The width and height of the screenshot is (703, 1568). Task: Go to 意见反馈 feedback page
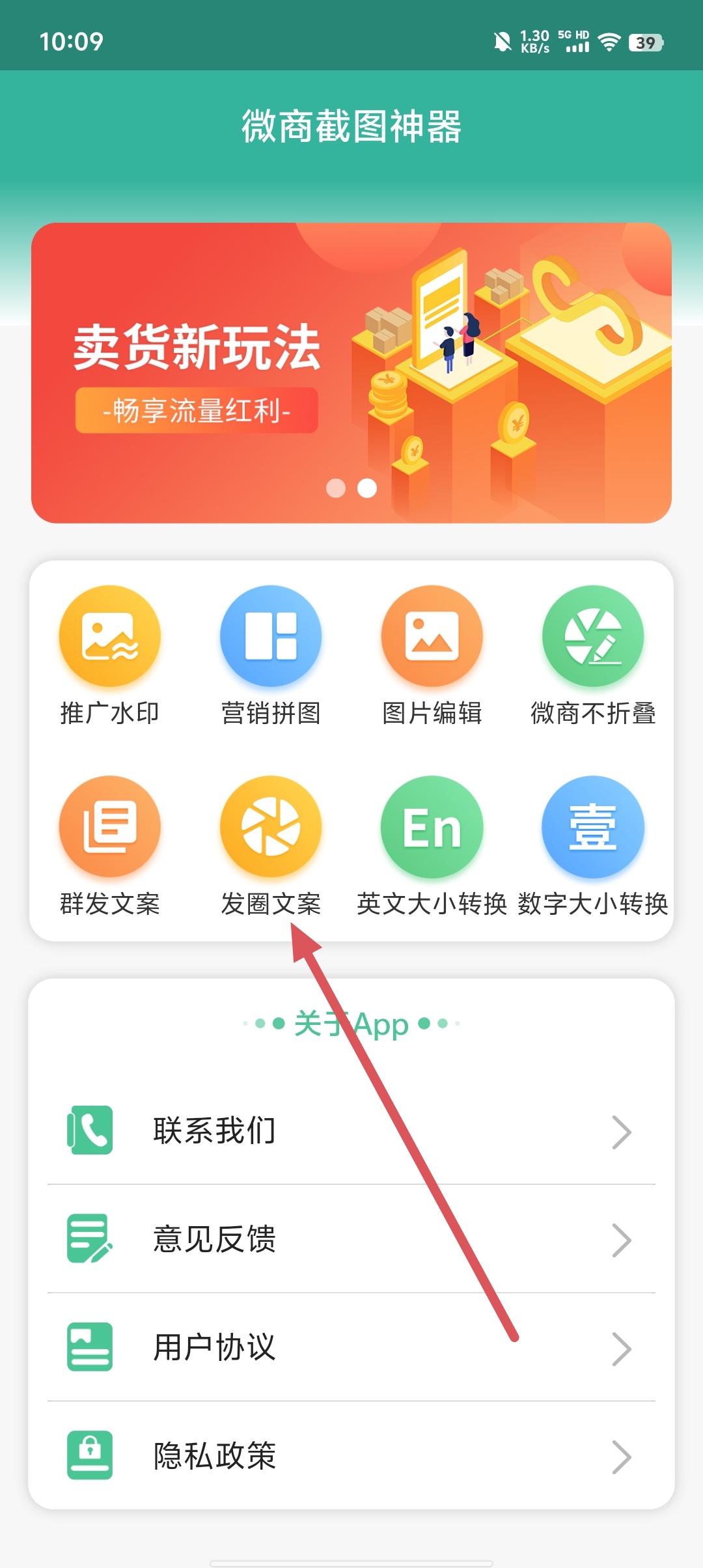point(351,1239)
